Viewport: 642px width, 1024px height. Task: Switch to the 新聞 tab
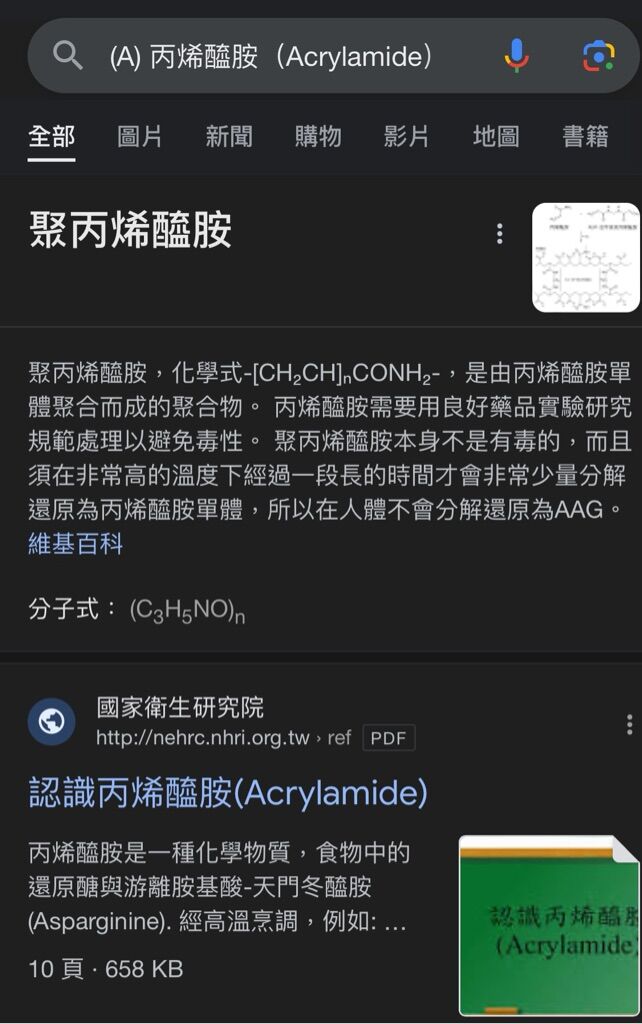(x=229, y=137)
